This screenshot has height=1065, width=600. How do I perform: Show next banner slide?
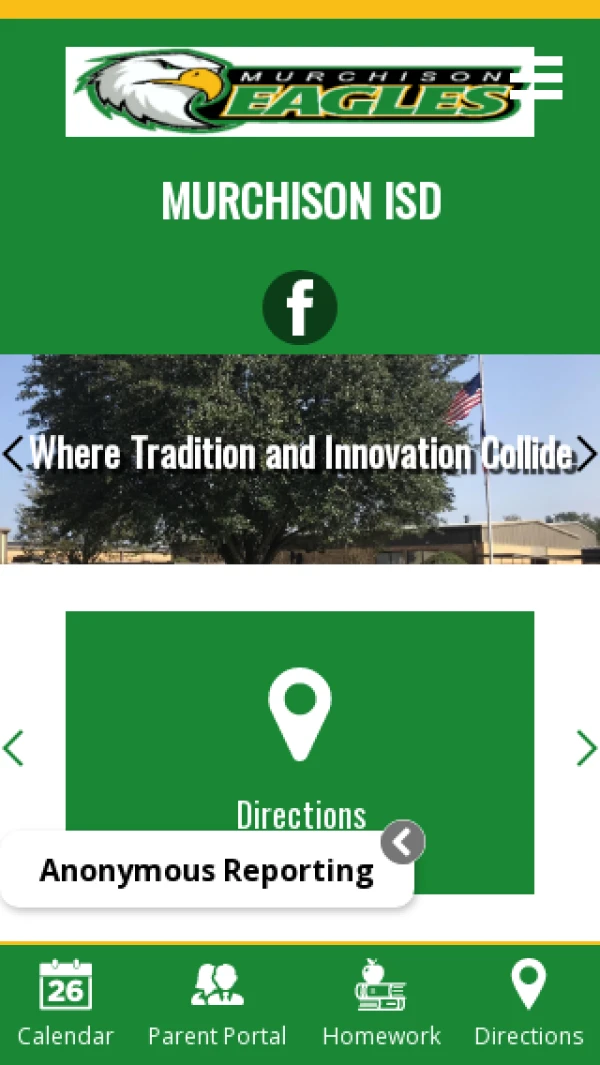(587, 454)
